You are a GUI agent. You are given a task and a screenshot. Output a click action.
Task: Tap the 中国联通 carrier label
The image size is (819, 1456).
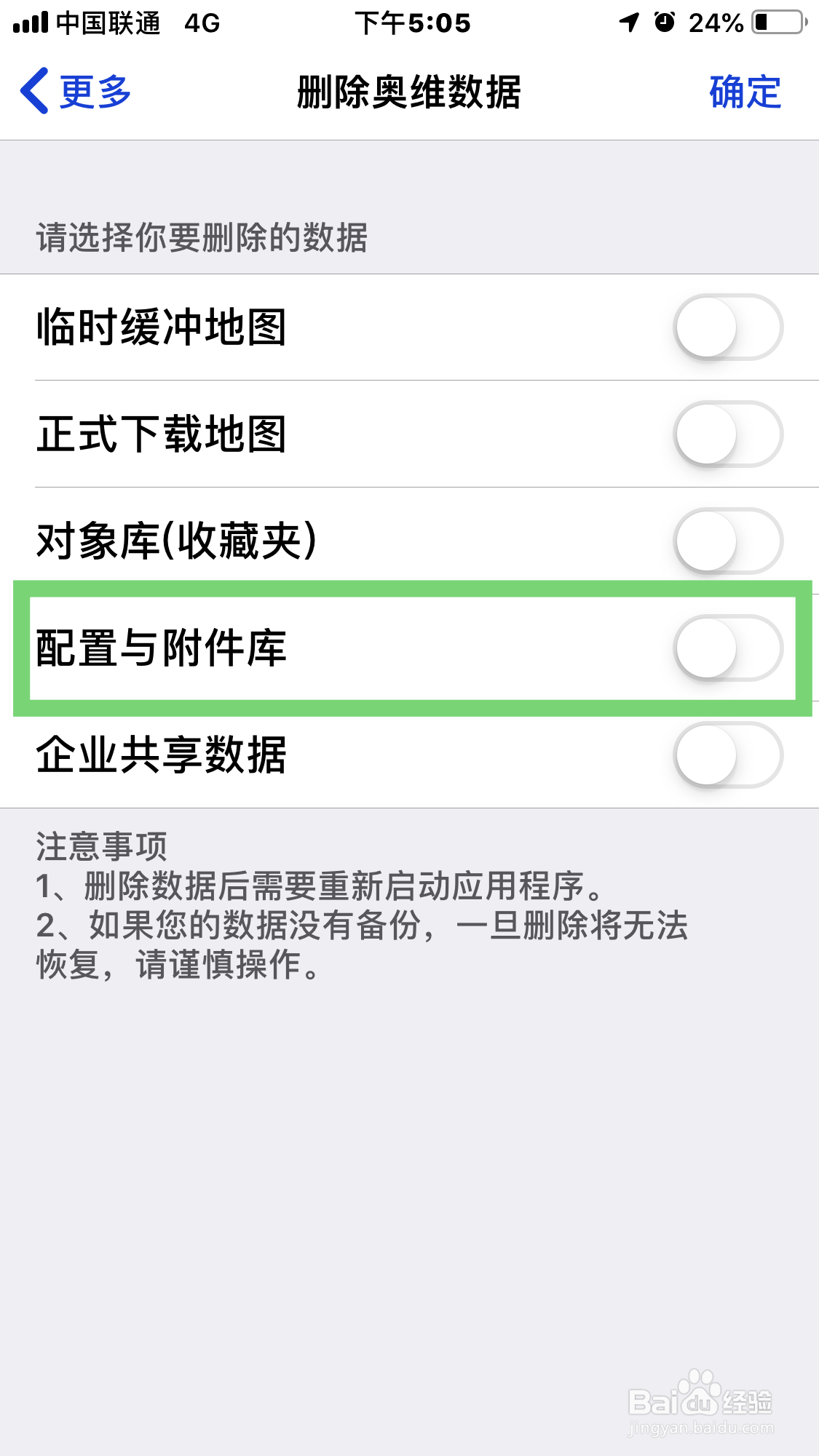109,22
